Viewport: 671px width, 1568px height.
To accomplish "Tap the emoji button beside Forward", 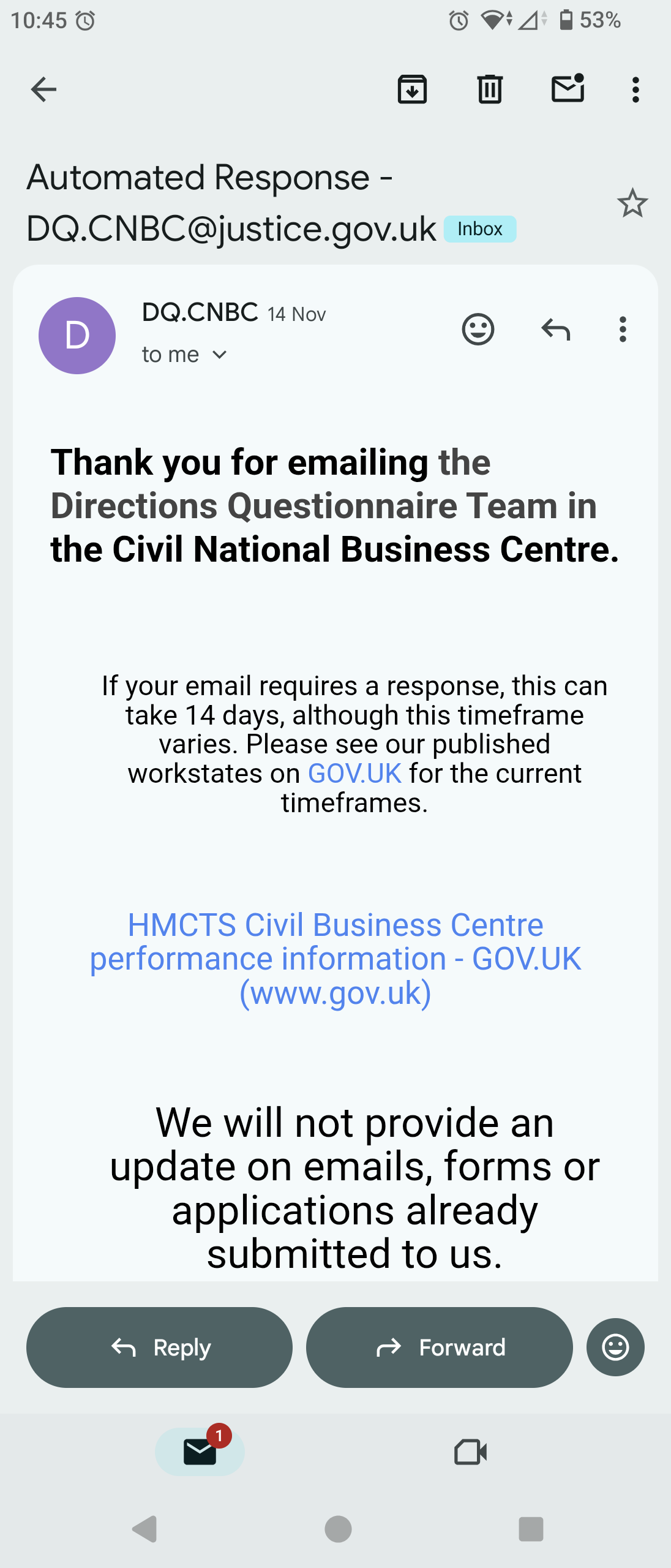I will (x=615, y=1347).
